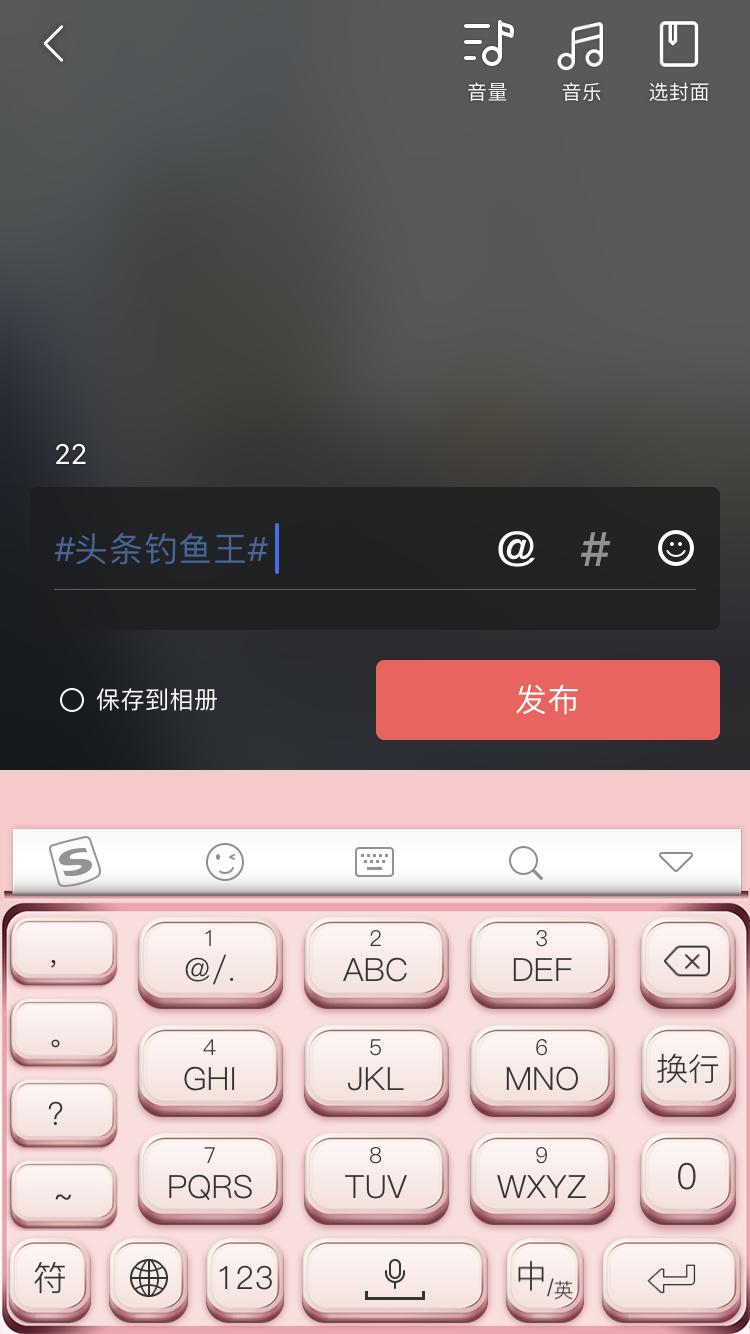Viewport: 750px width, 1334px height.
Task: Open the keyboard's emoji panel
Action: point(225,861)
